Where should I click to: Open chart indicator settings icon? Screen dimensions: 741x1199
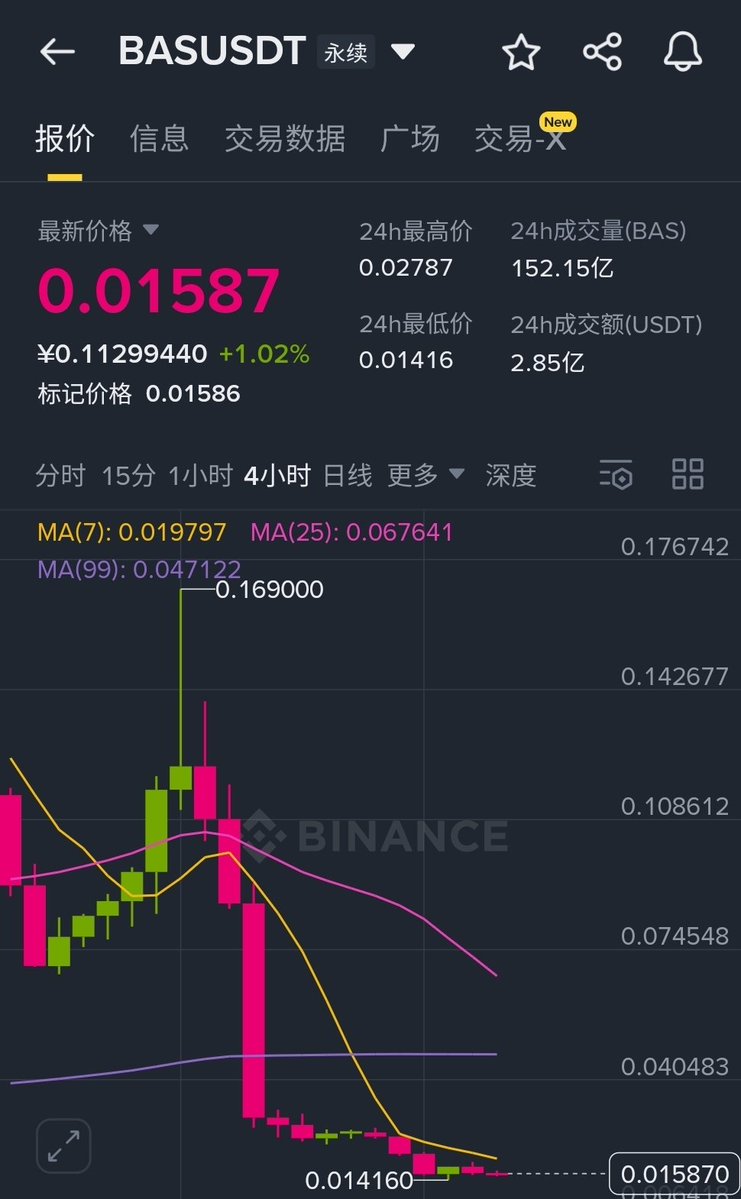click(x=616, y=474)
